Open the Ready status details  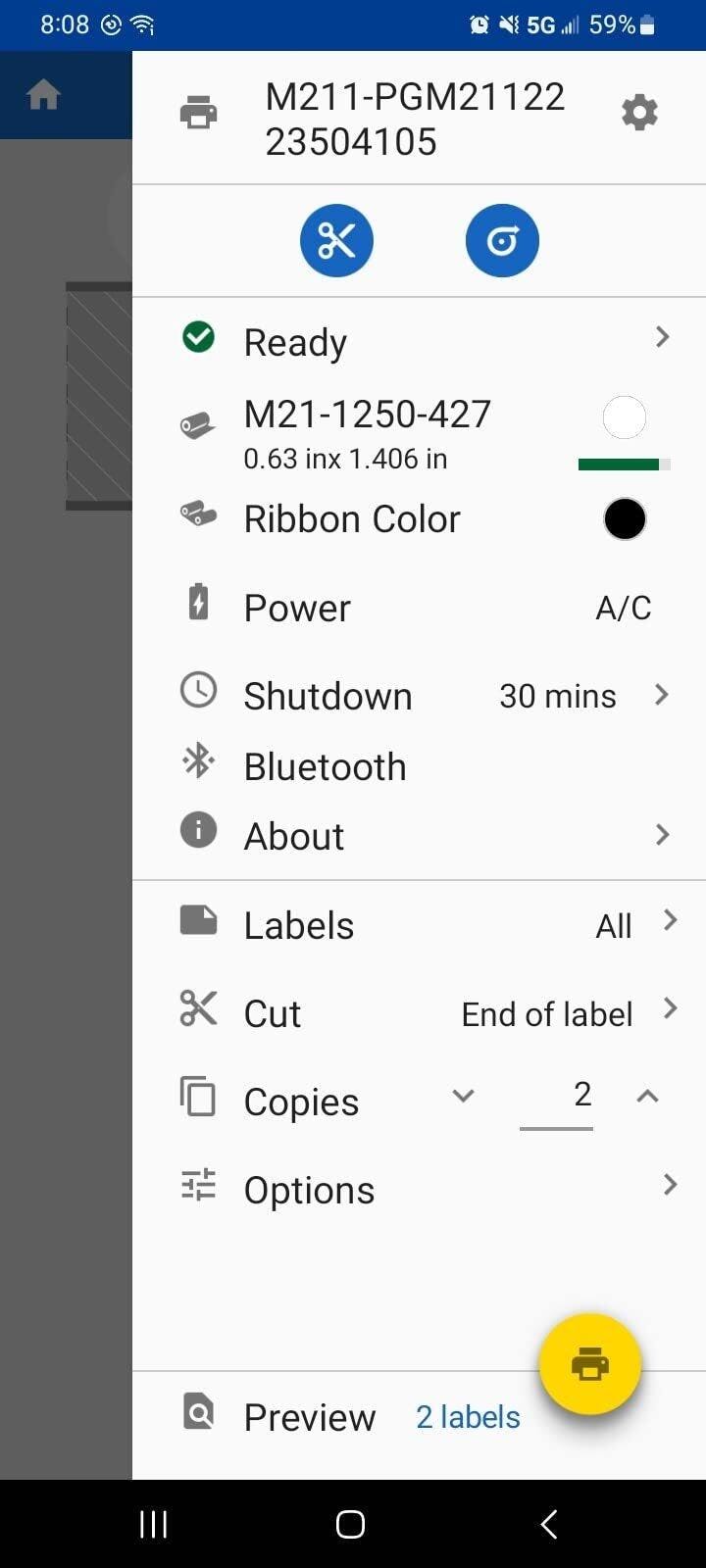(420, 341)
